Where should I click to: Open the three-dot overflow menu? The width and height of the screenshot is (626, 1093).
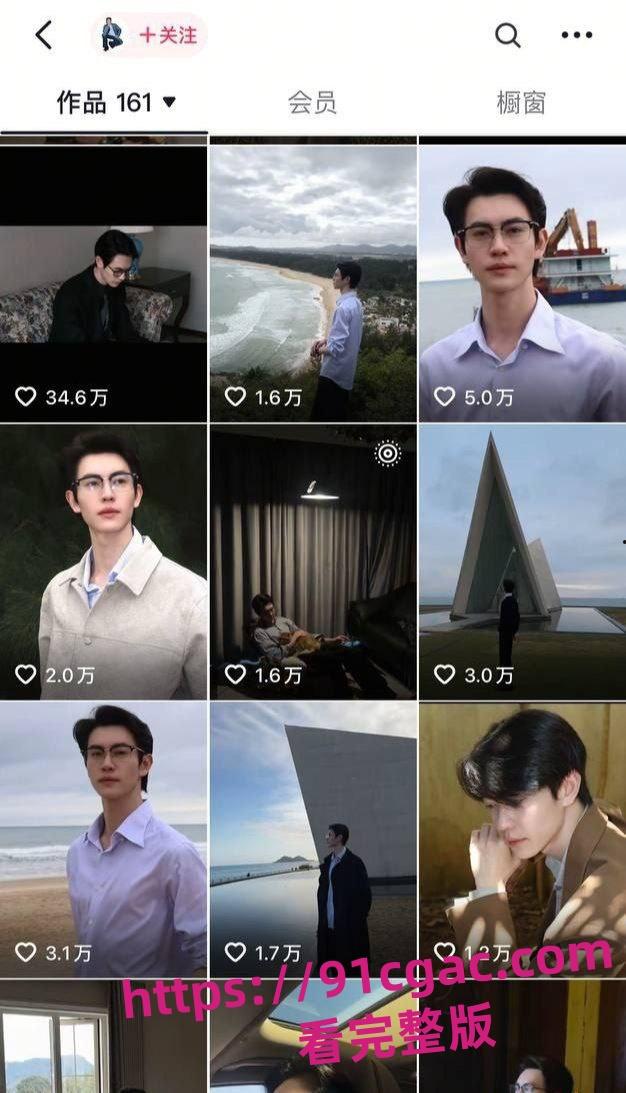[x=577, y=35]
